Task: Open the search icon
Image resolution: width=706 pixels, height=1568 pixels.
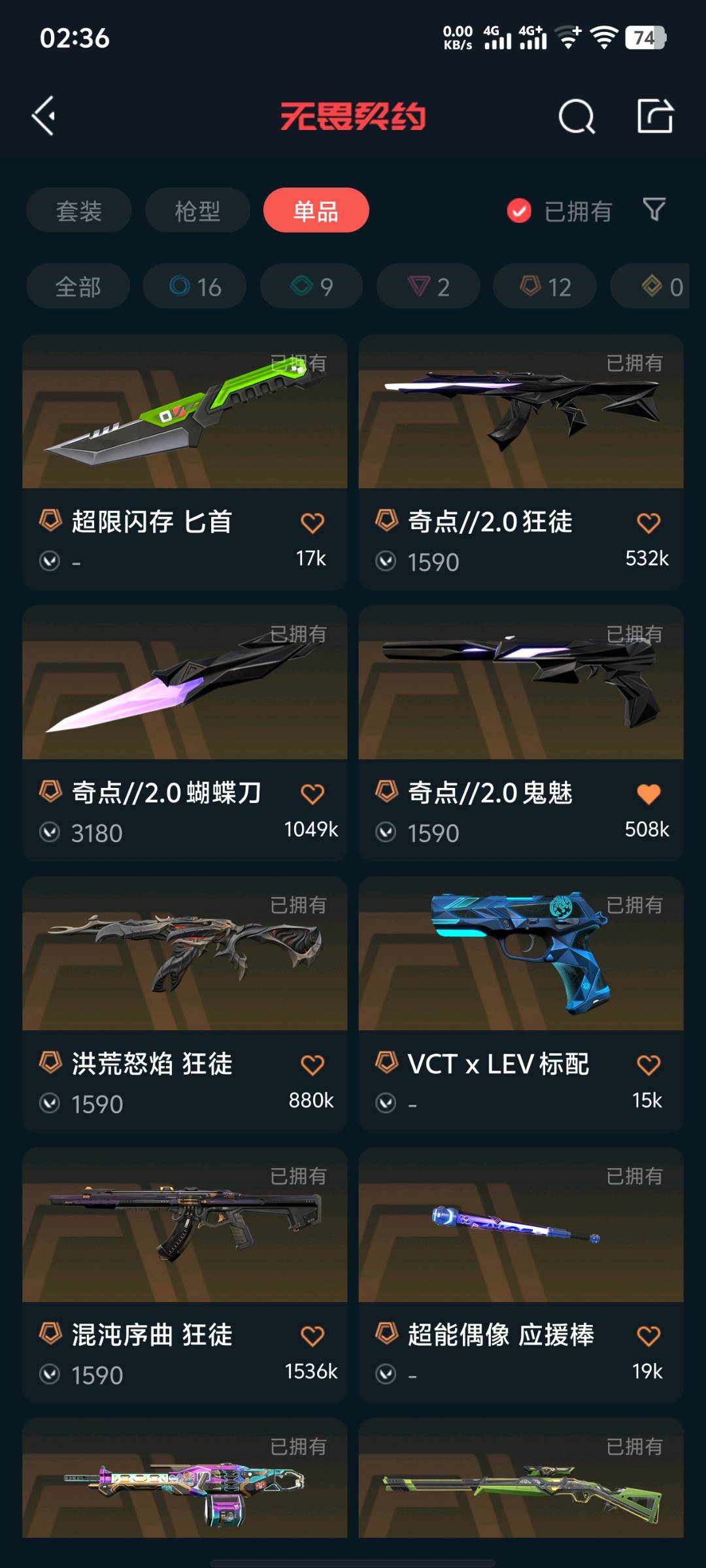Action: (577, 116)
